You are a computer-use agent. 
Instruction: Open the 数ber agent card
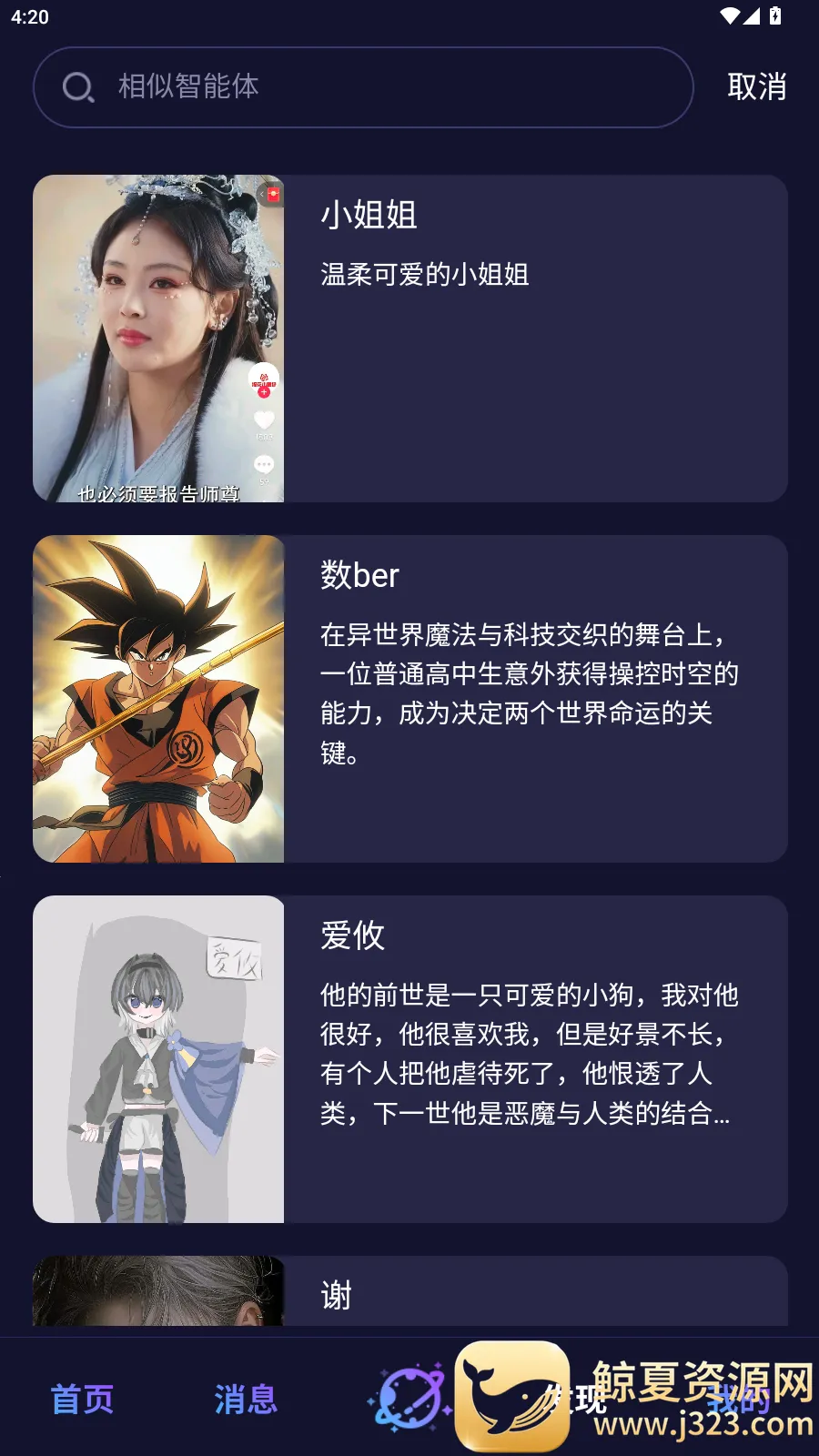tap(409, 699)
